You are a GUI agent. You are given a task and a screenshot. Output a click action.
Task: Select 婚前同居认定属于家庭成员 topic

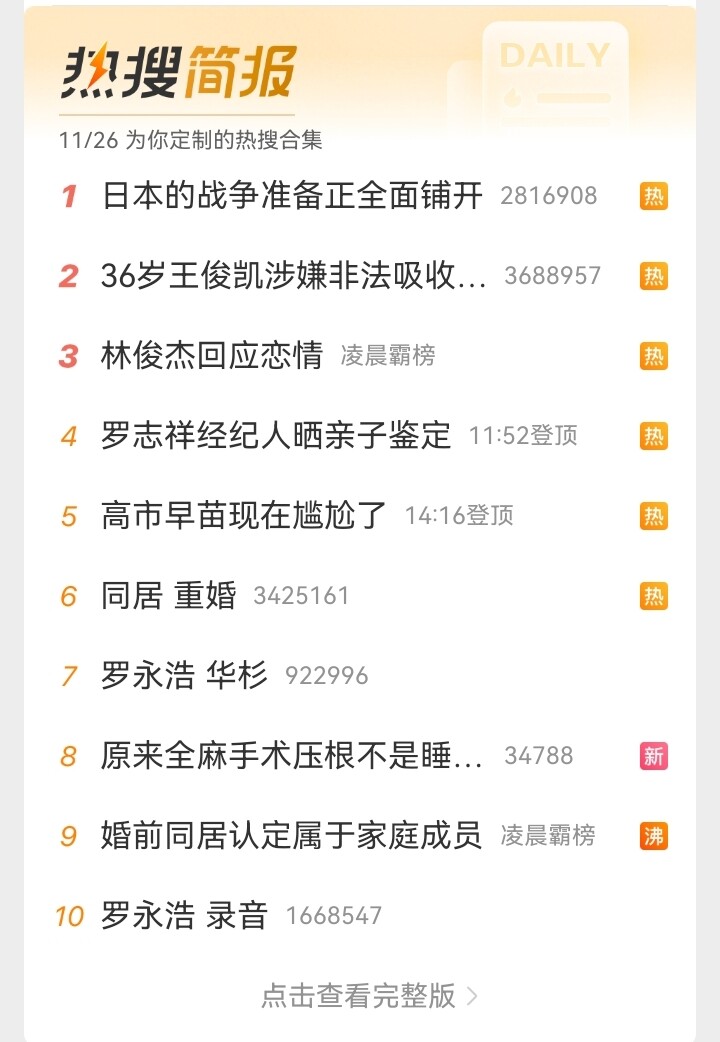291,835
